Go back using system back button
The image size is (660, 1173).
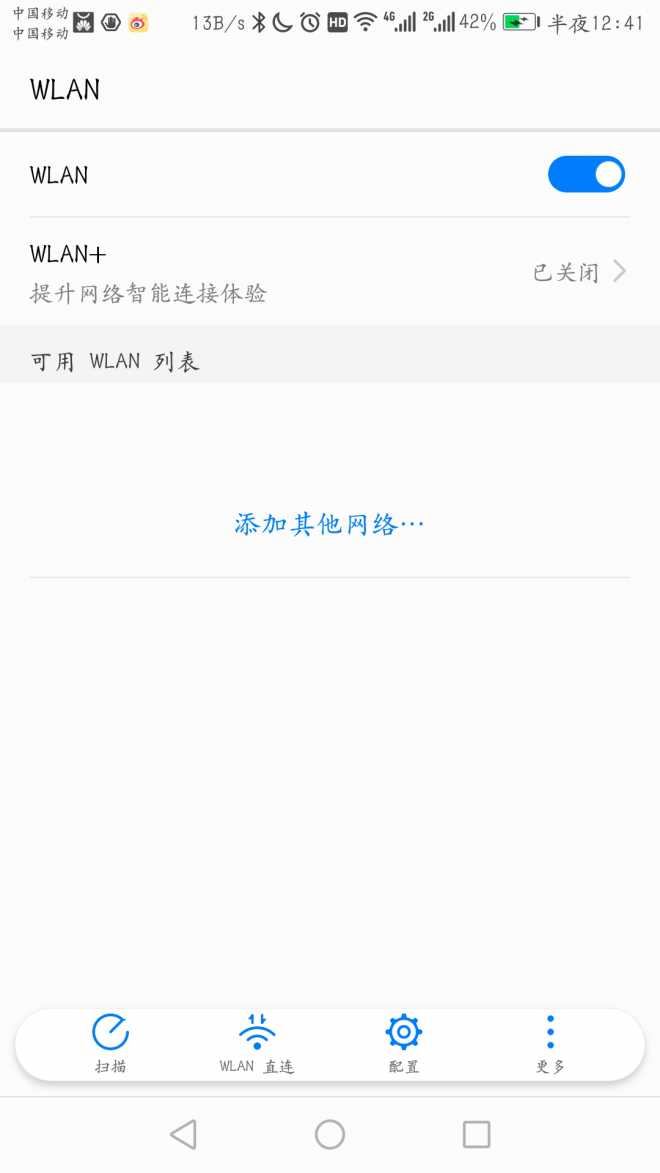point(183,1134)
